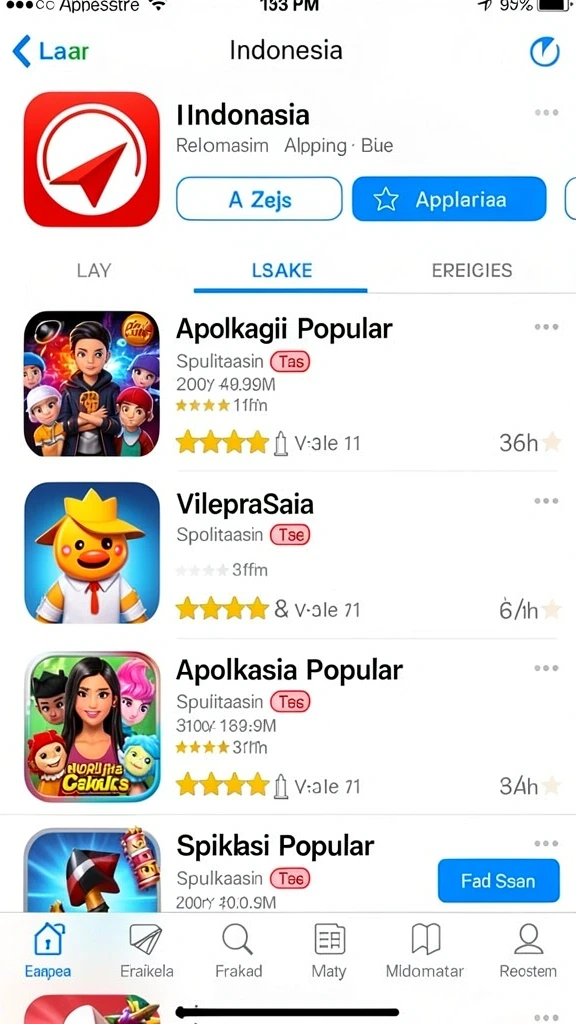Open more options for VilepraSaia
Screen dimensions: 576x1024
(x=546, y=501)
